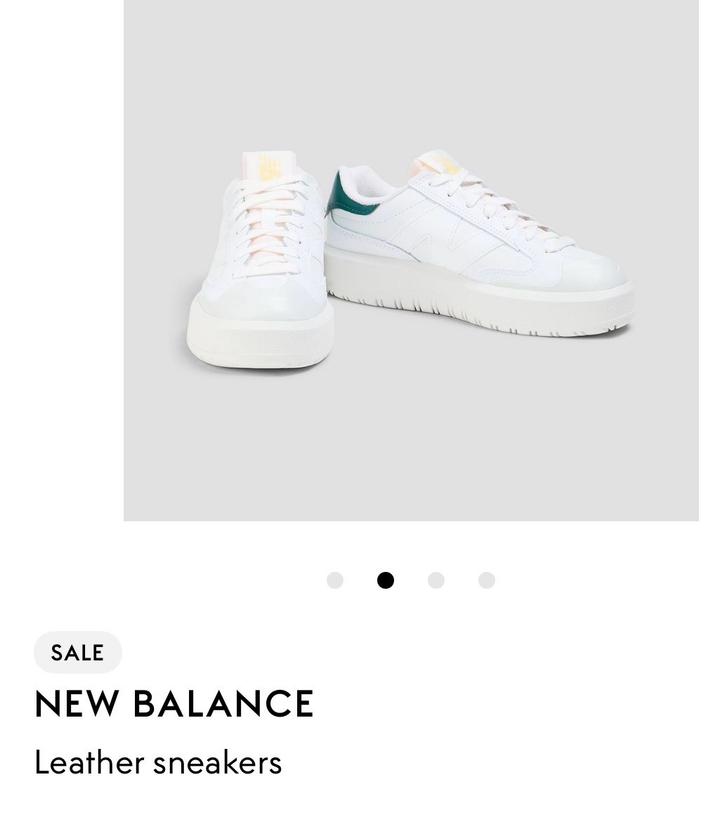Select the pagination dot row's first indicator
The width and height of the screenshot is (720, 820).
point(334,578)
